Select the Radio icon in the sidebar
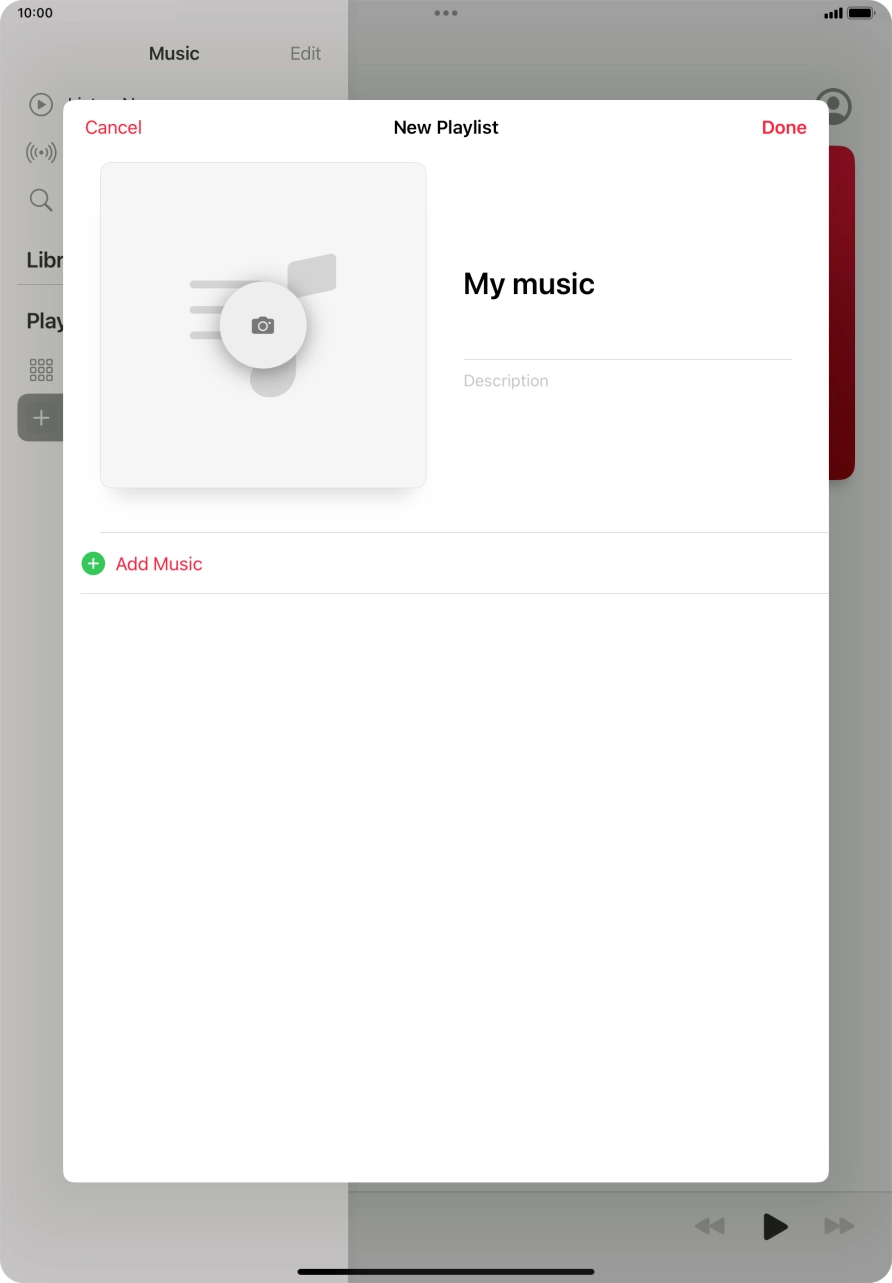Screen dimensions: 892x1283 tap(41, 152)
